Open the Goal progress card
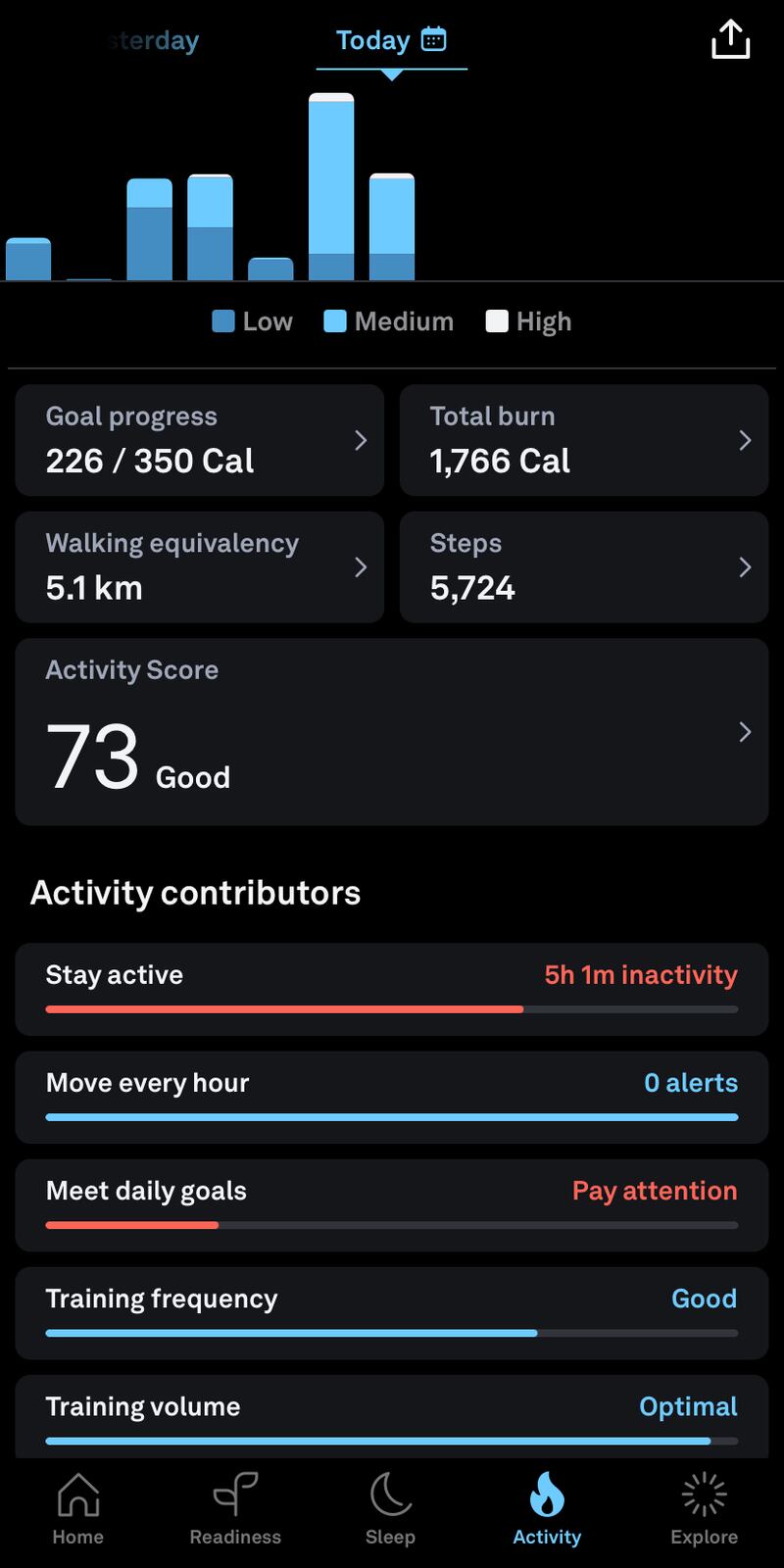Screen dimensions: 784x1568 [199, 440]
